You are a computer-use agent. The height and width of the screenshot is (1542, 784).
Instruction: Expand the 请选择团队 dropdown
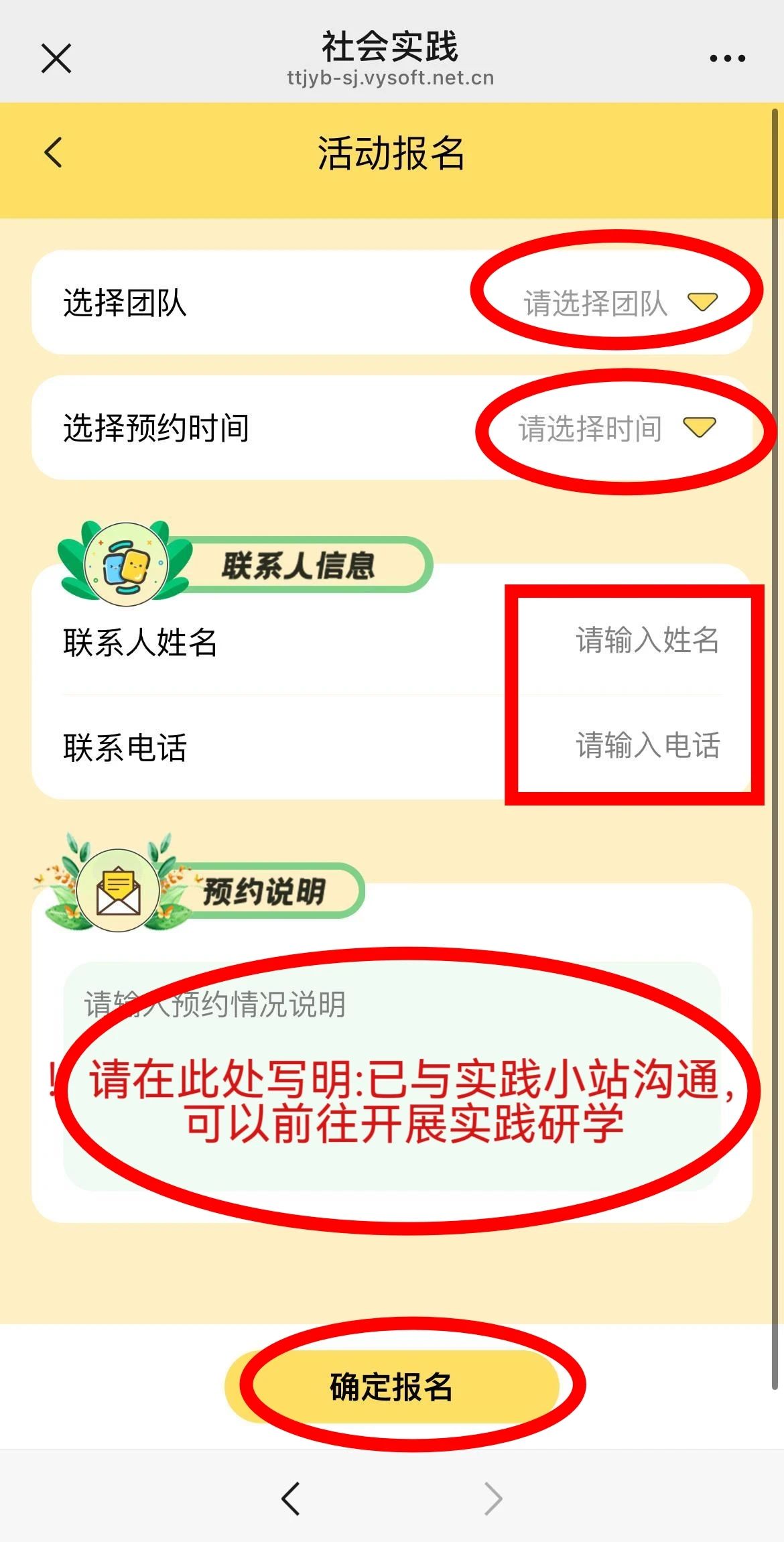(x=620, y=303)
